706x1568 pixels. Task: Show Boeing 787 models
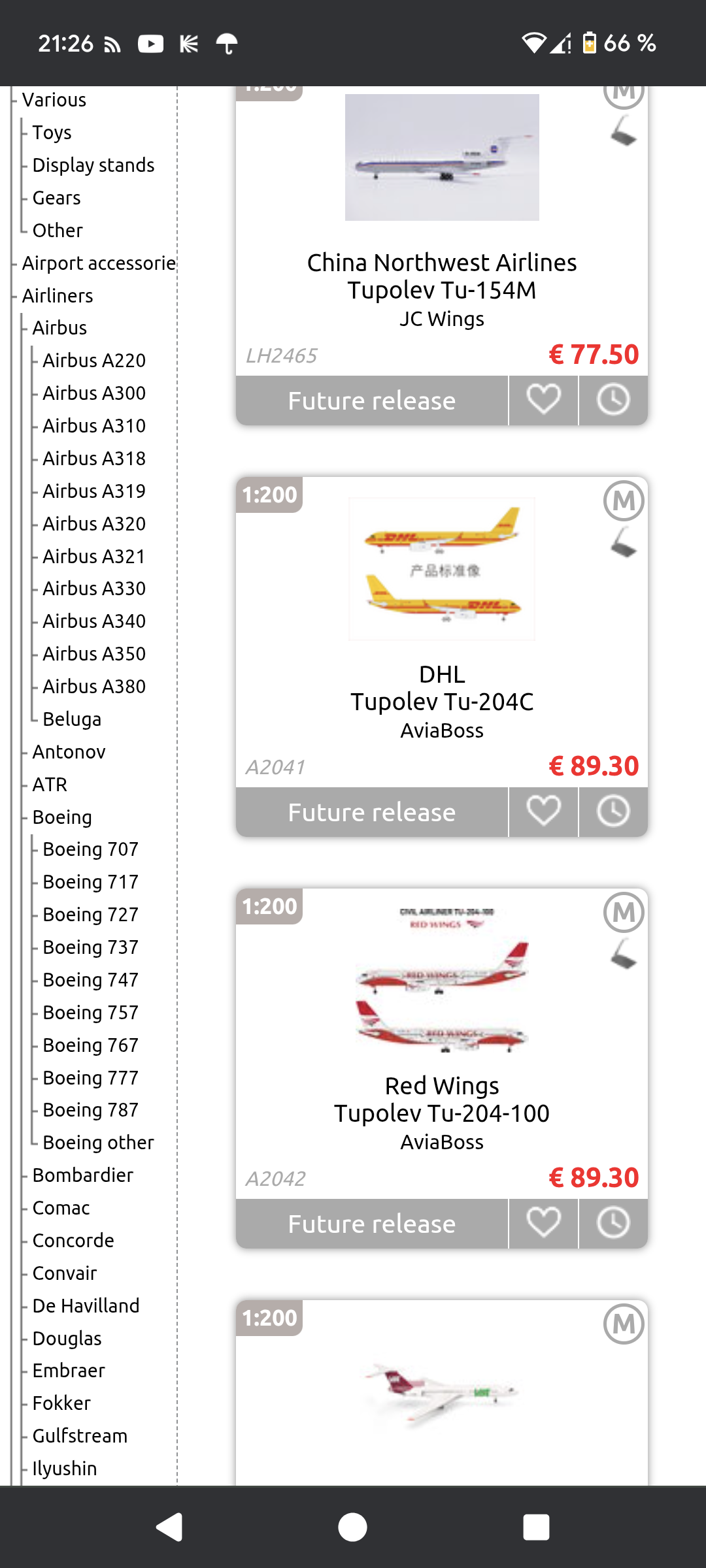pos(90,1109)
